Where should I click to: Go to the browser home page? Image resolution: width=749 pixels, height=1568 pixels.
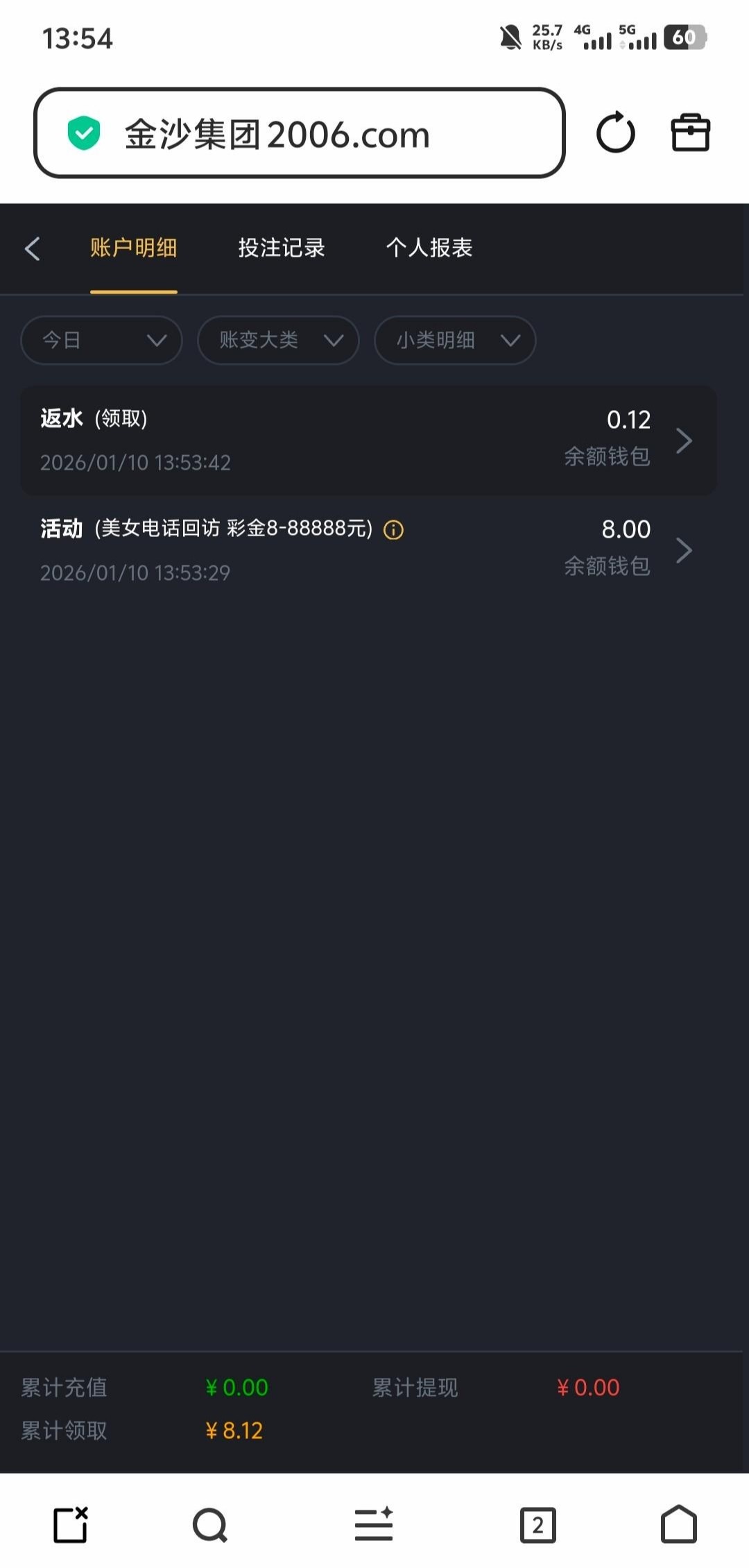[x=678, y=1525]
